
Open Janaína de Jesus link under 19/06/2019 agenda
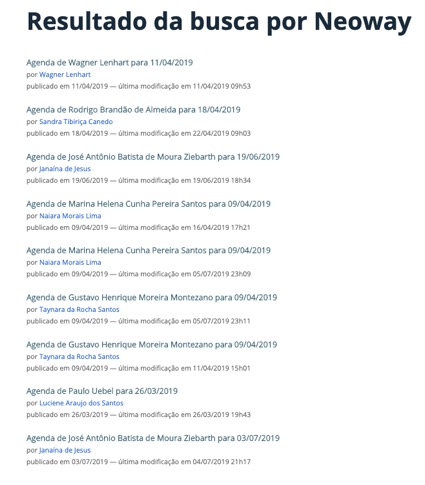(65, 169)
